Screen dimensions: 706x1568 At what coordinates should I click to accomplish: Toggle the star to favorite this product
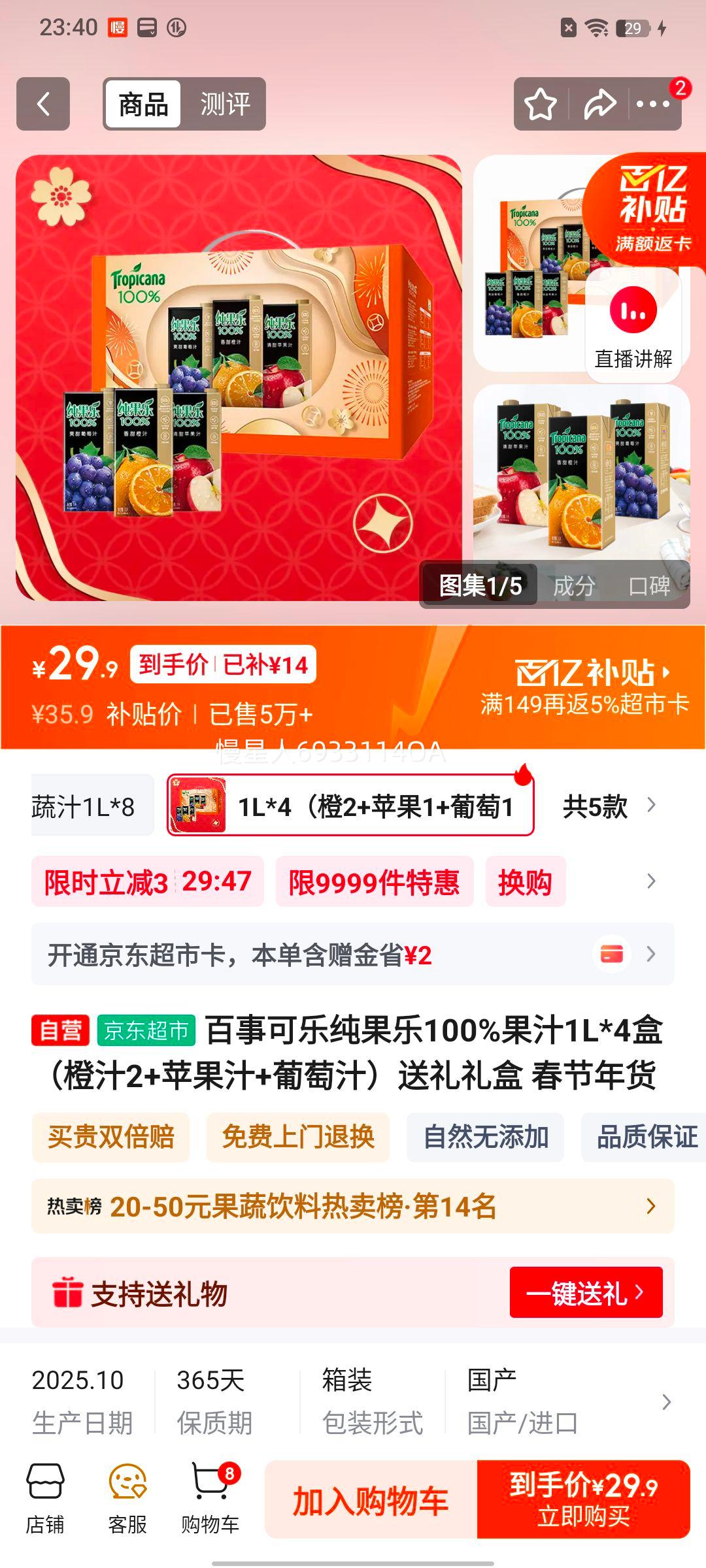point(540,103)
